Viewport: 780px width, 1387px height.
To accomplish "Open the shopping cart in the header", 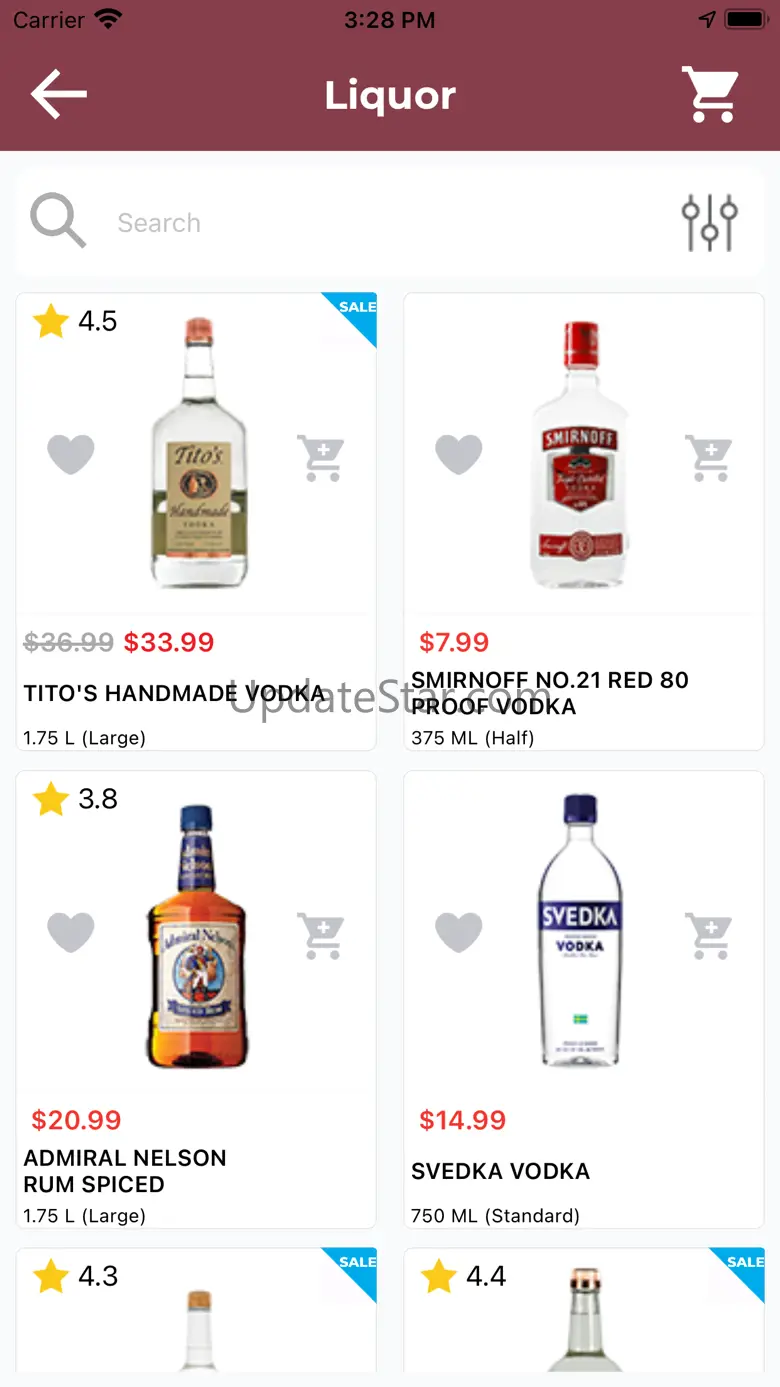I will click(710, 95).
